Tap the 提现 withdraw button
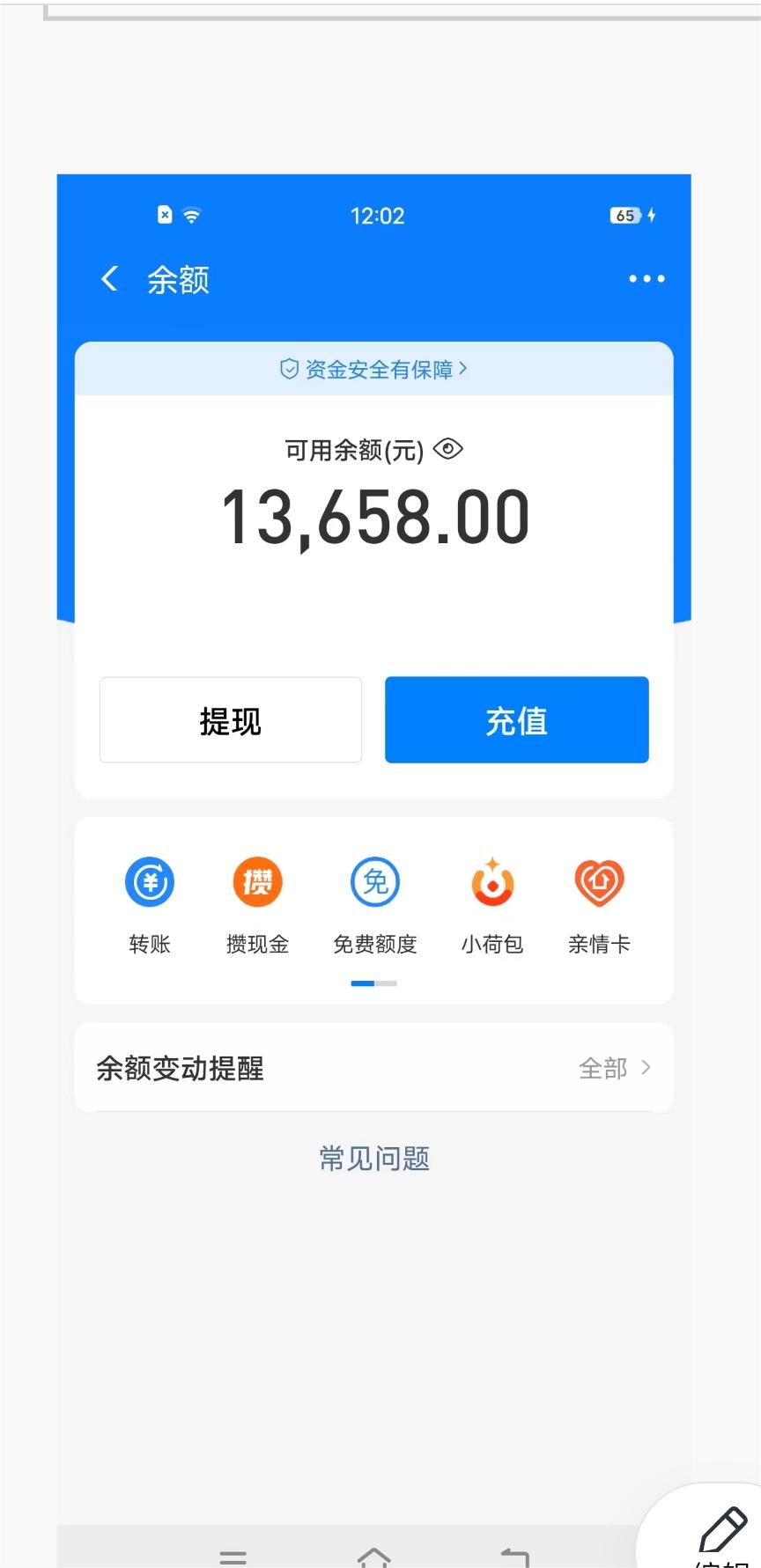The height and width of the screenshot is (1568, 761). (231, 720)
